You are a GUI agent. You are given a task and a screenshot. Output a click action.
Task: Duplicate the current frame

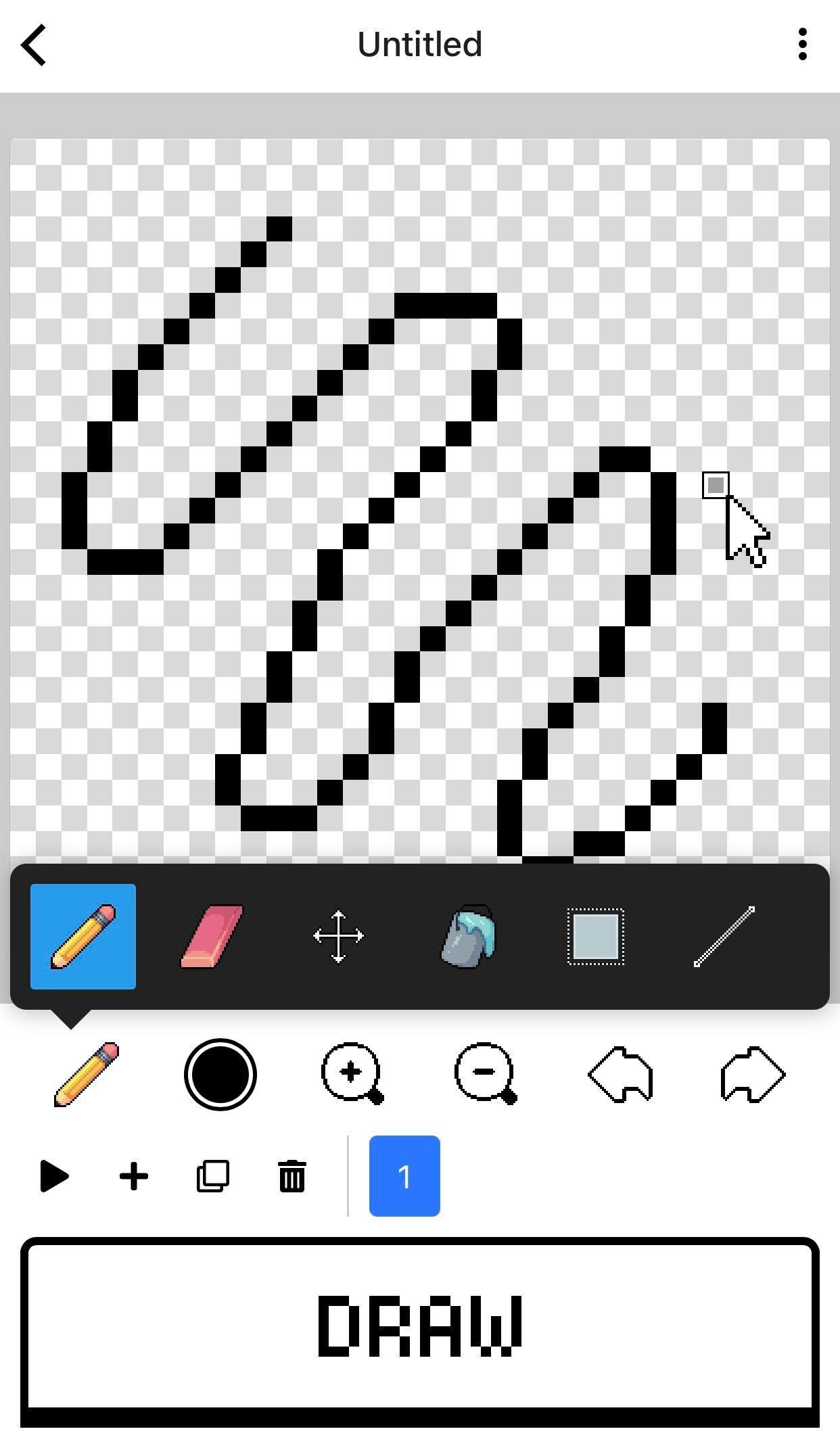pos(213,1176)
